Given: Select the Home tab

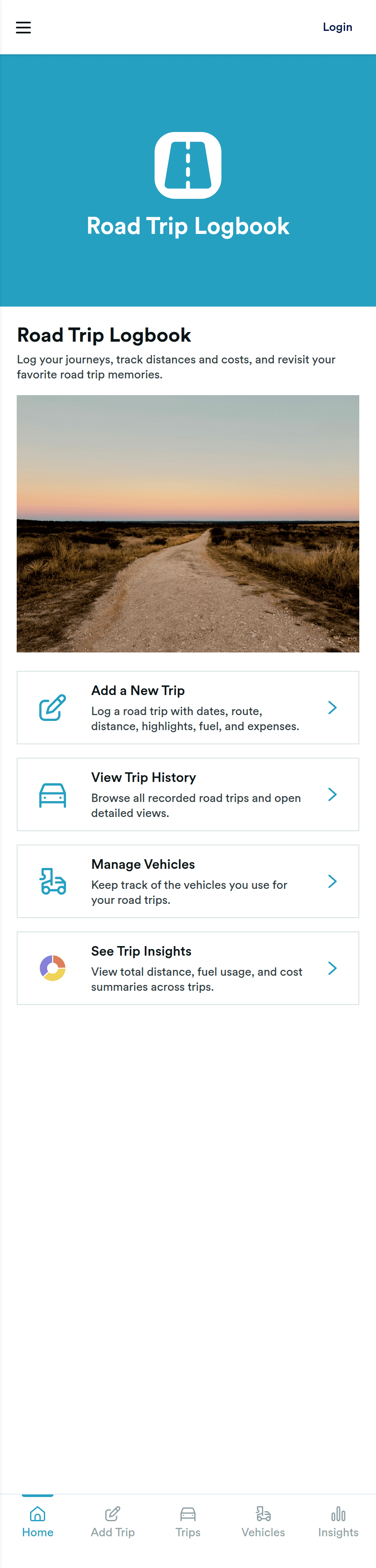Looking at the screenshot, I should coord(38,1522).
